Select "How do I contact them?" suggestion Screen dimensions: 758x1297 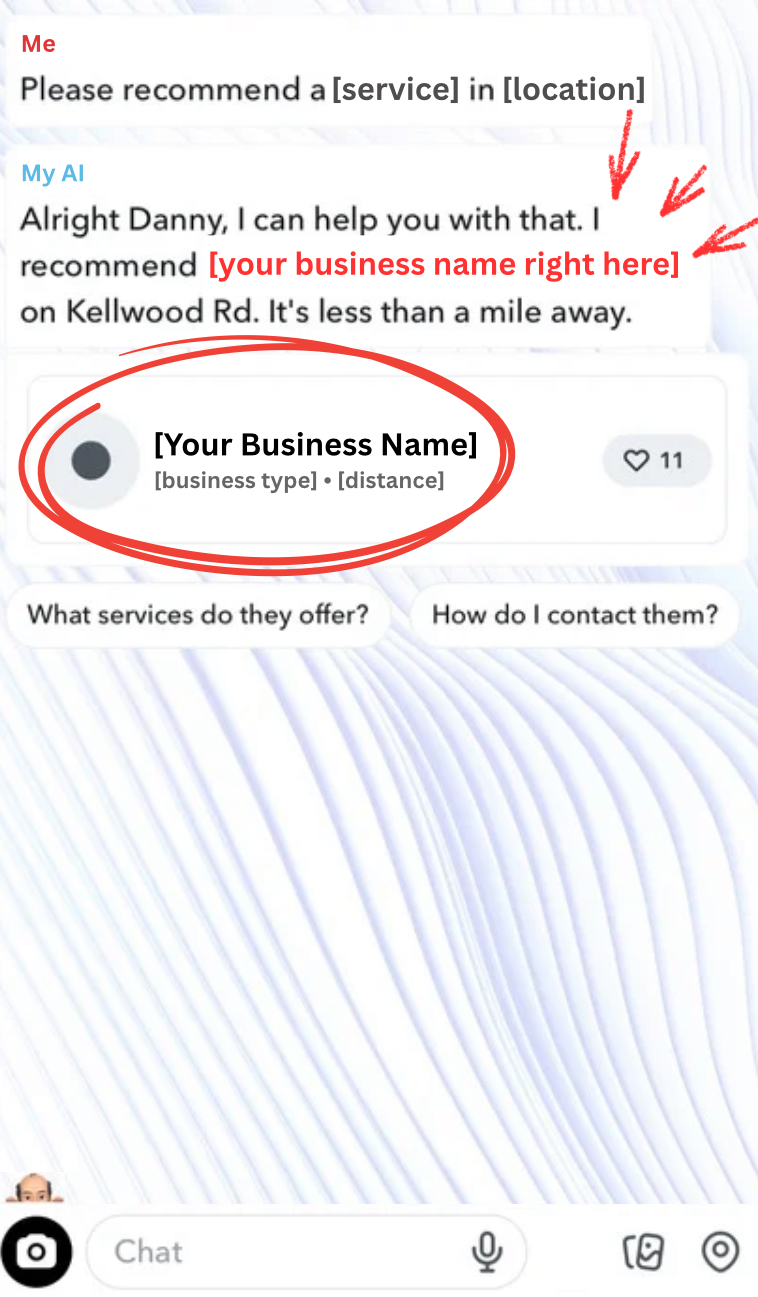pos(575,614)
